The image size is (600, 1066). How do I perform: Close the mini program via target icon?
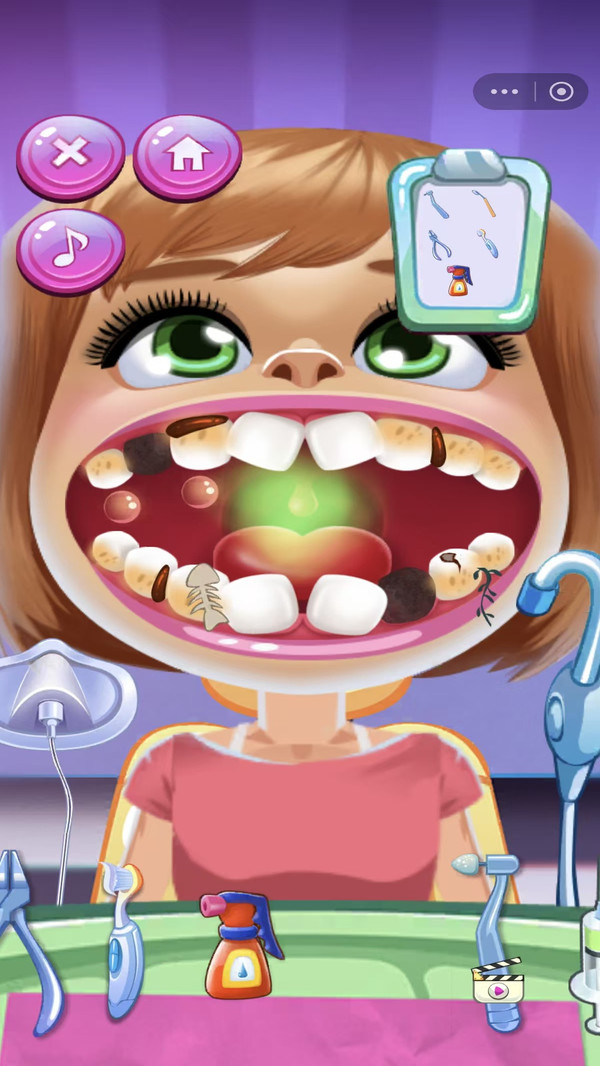[561, 92]
